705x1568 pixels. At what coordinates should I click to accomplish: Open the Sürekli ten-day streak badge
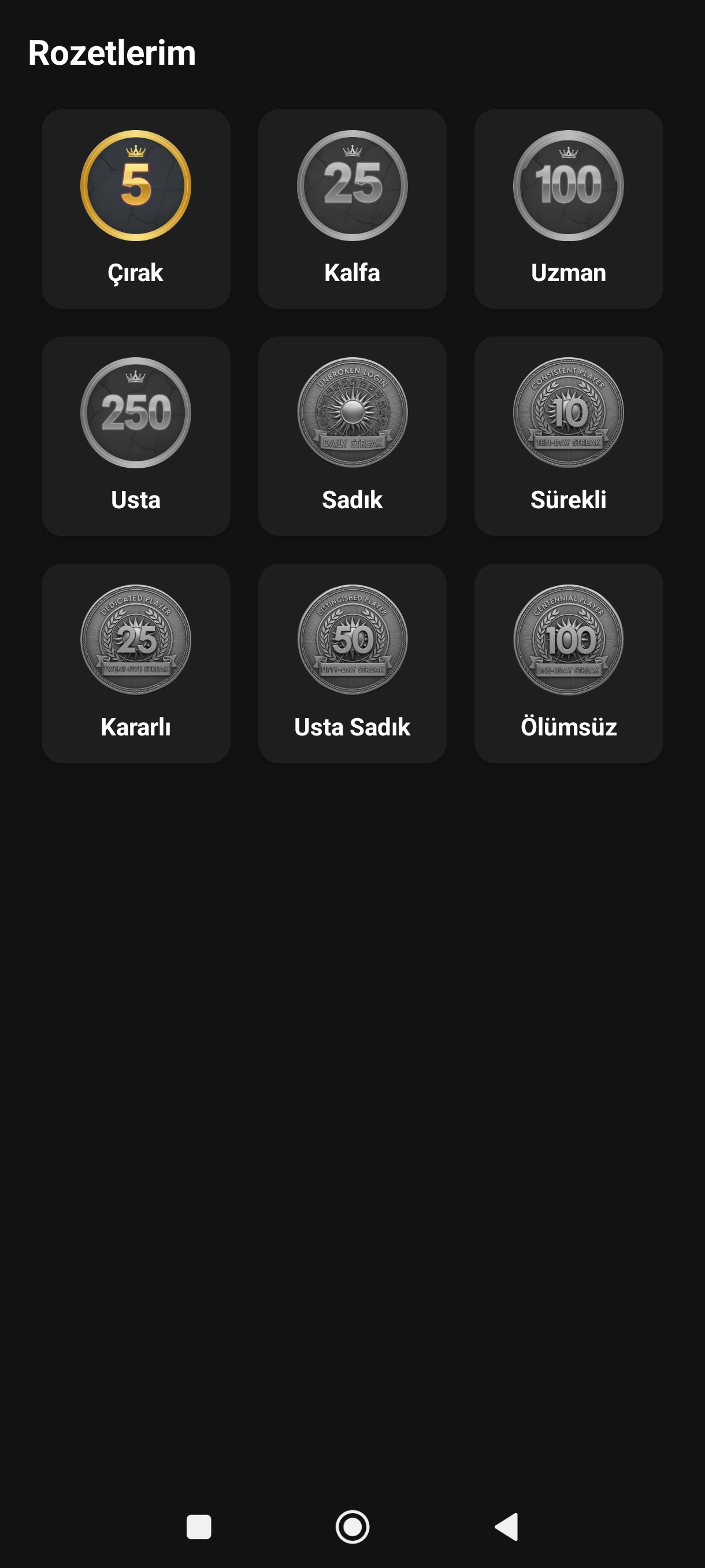[x=568, y=436]
